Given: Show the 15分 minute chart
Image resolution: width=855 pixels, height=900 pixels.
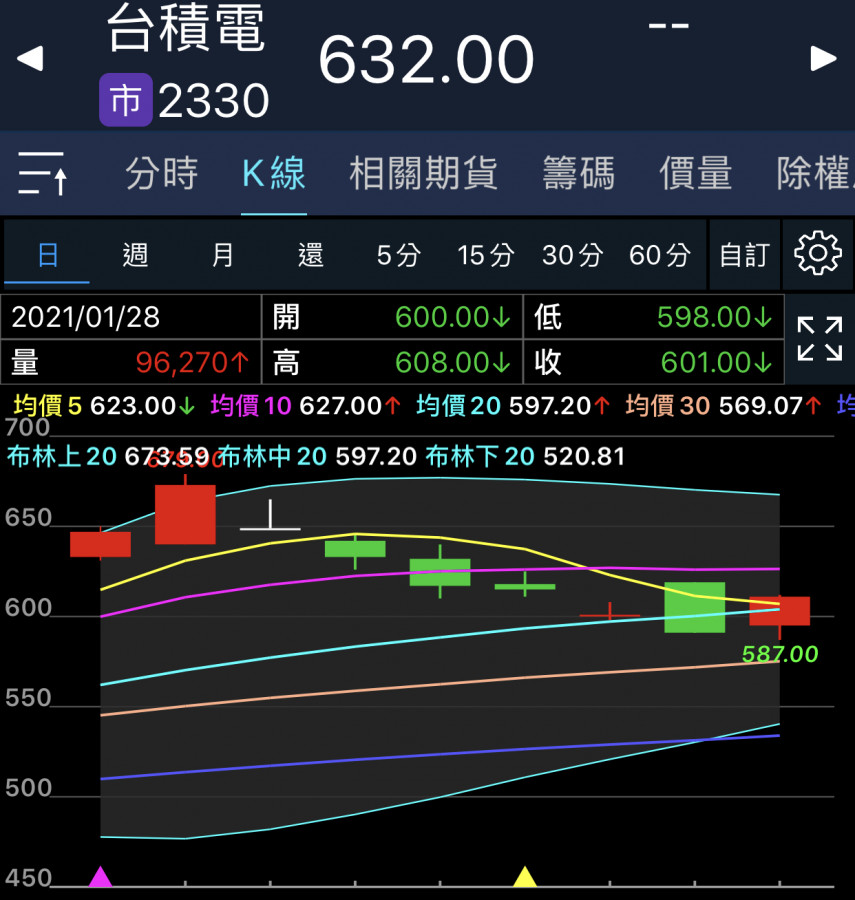Looking at the screenshot, I should [x=485, y=255].
